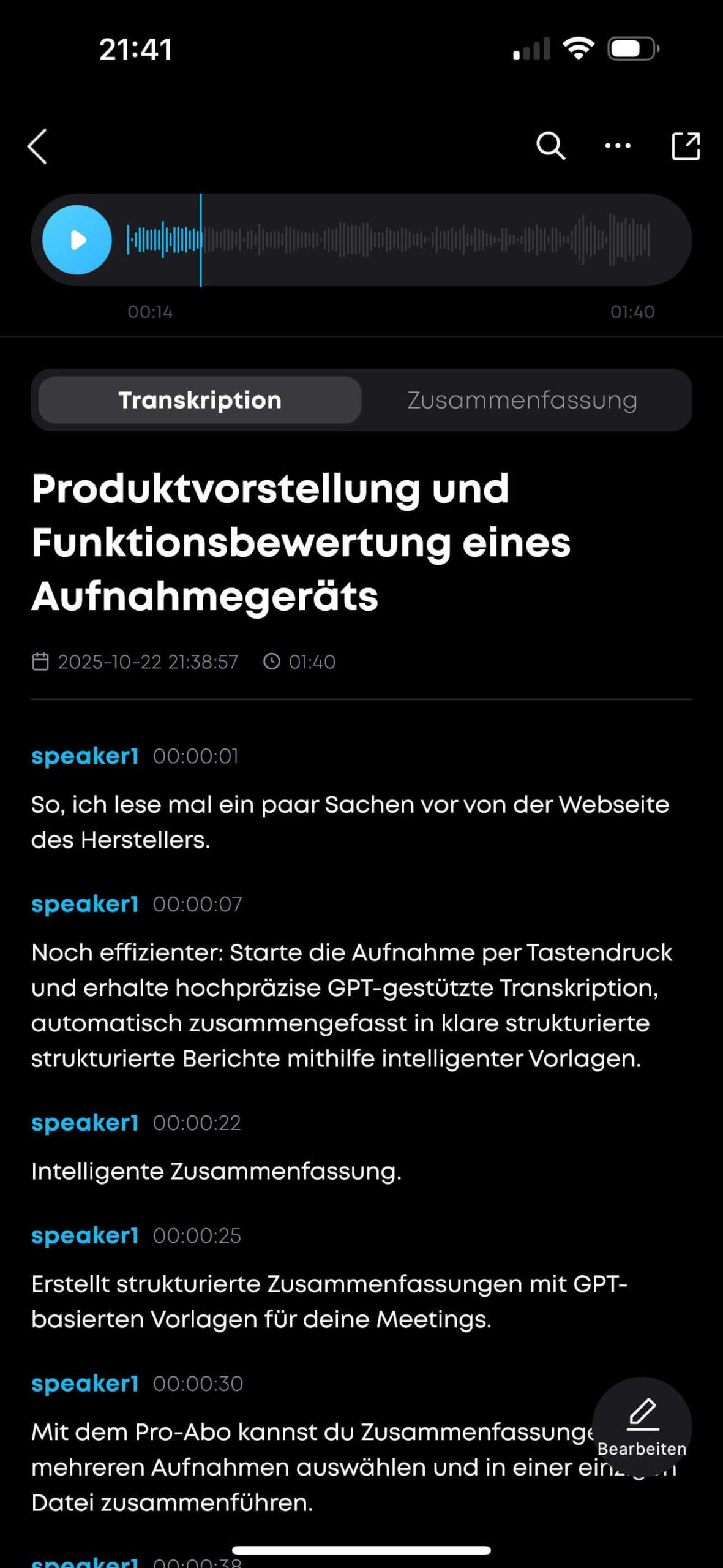Open search in the transcript
Screen dimensions: 723x1568
point(550,146)
